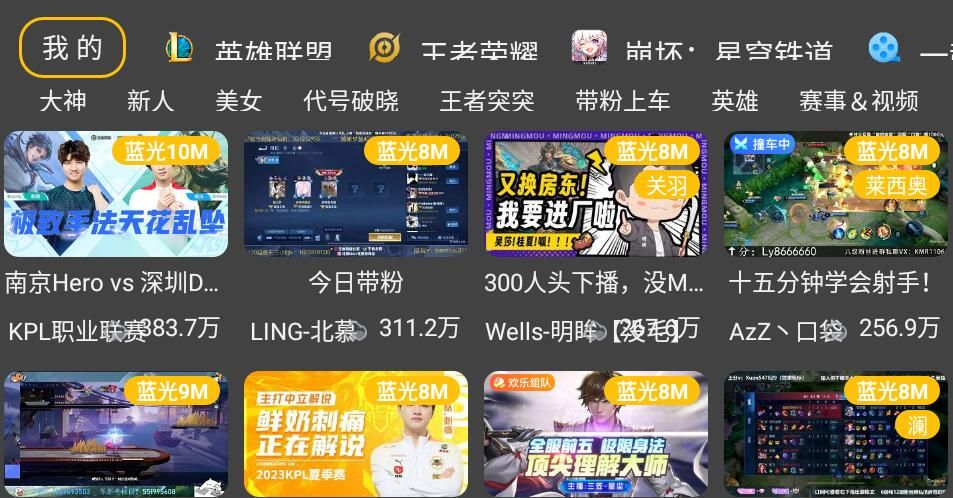Image resolution: width=953 pixels, height=498 pixels.
Task: Open the 代号破晓 sub-tab
Action: tap(351, 101)
